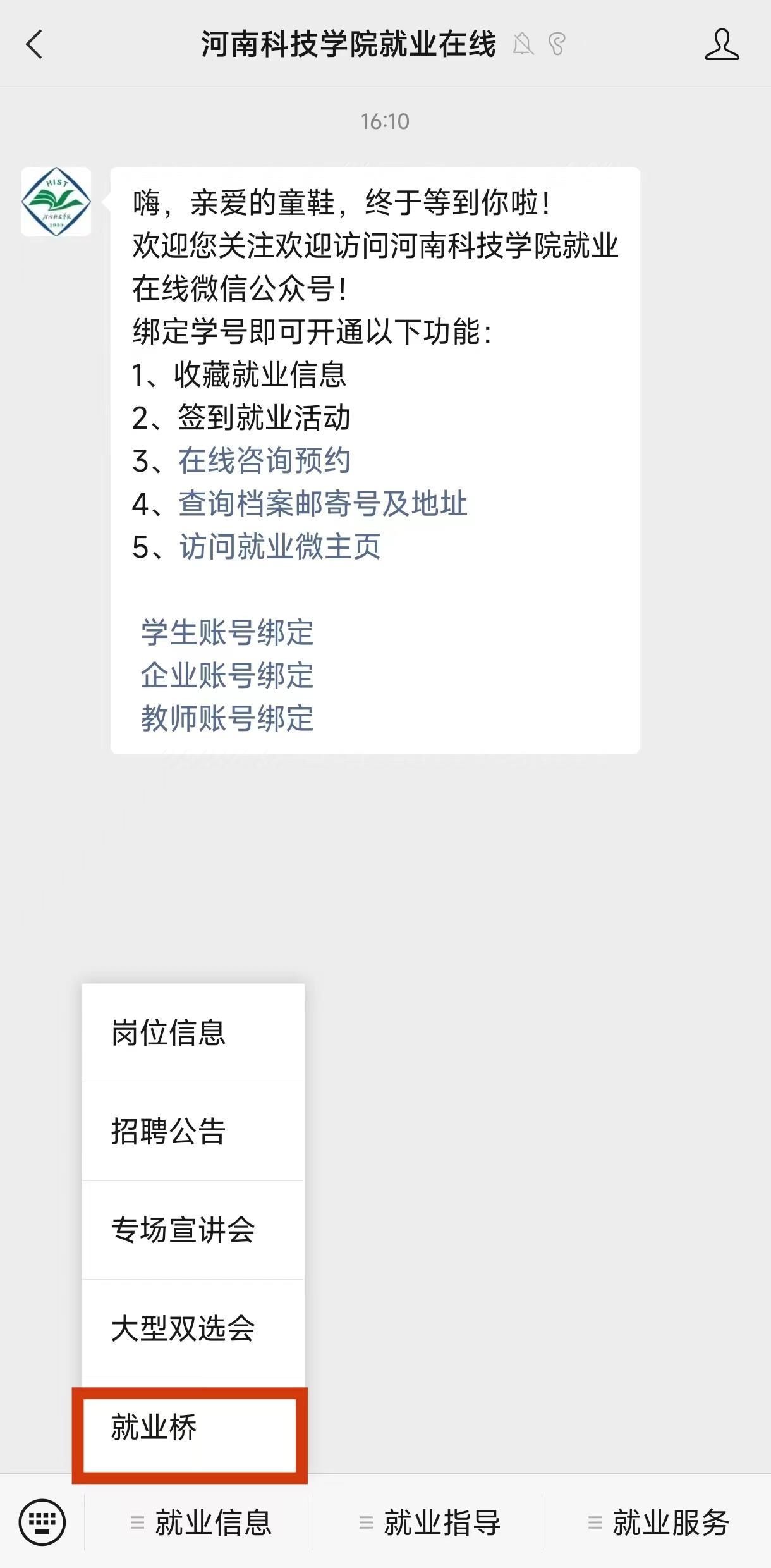Screen dimensions: 771x1568
Task: Open 企业账号绑定 link
Action: [227, 675]
